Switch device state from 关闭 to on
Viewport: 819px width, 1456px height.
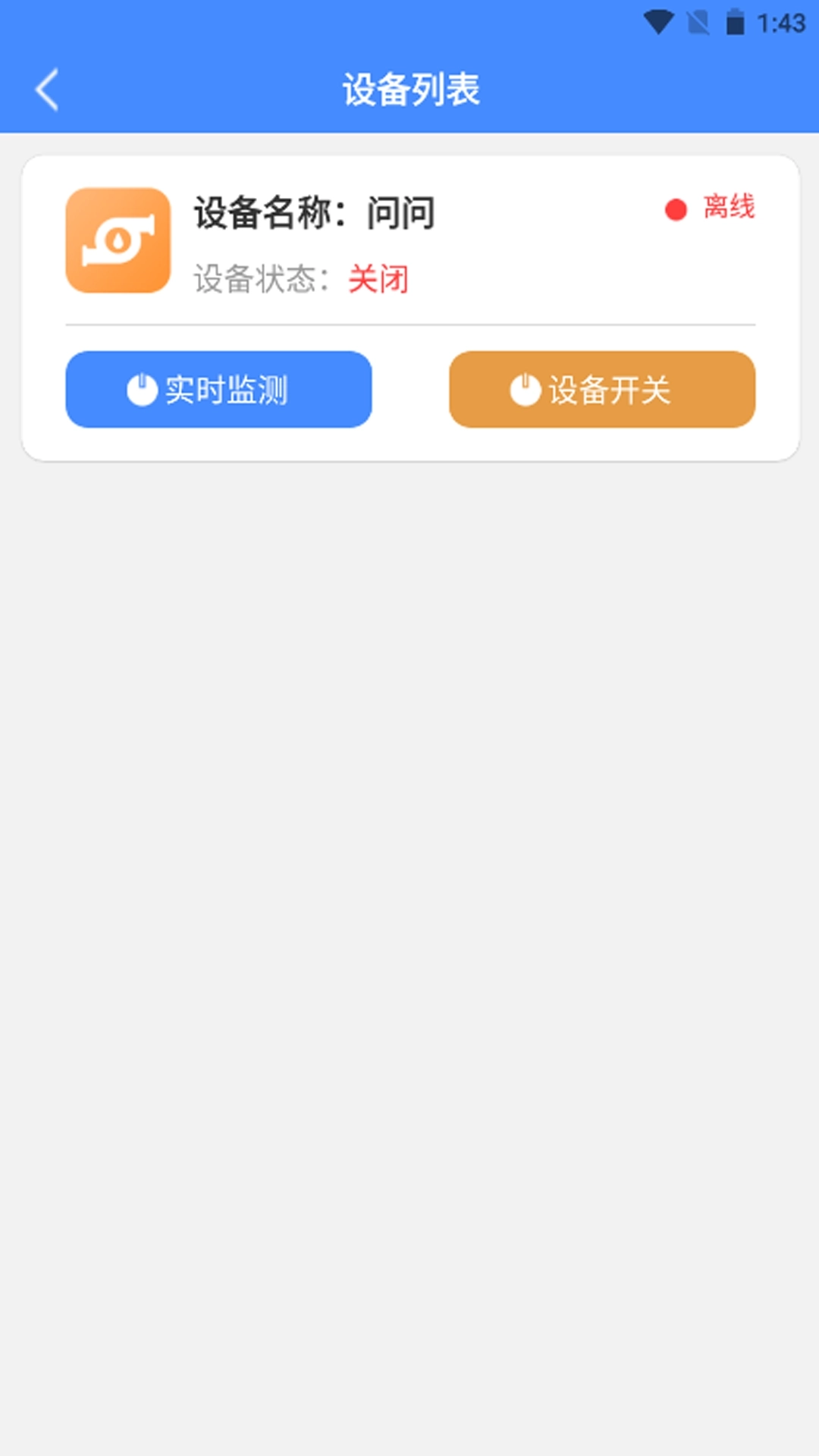(602, 390)
